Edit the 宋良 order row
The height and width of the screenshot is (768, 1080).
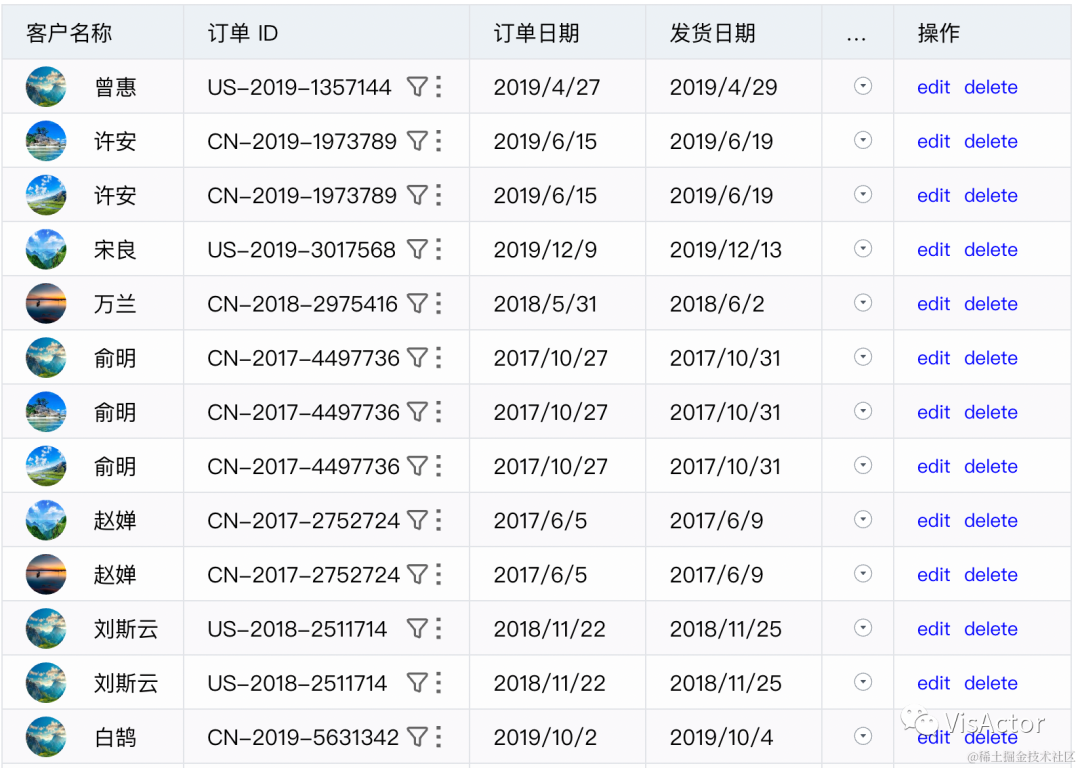933,250
